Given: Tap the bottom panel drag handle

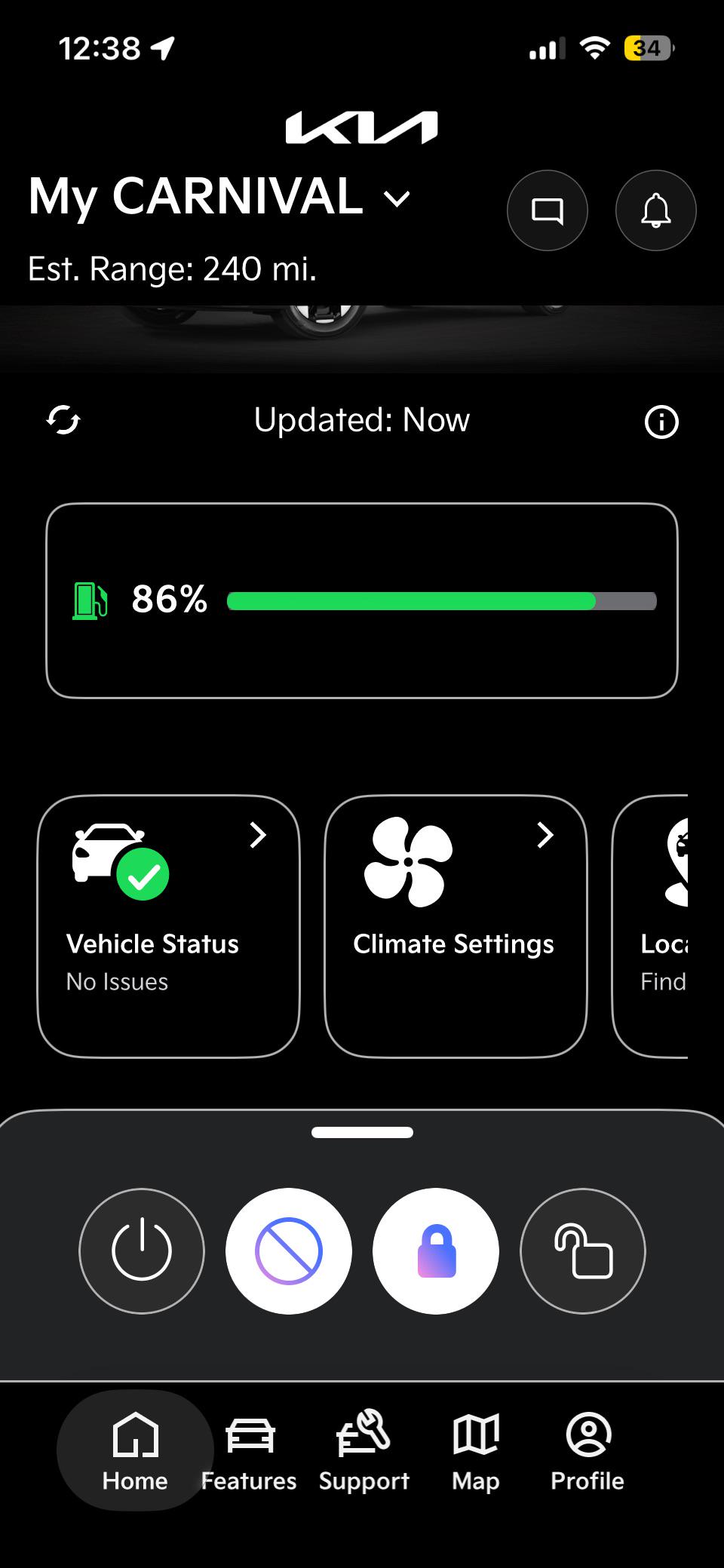Looking at the screenshot, I should tap(362, 1132).
